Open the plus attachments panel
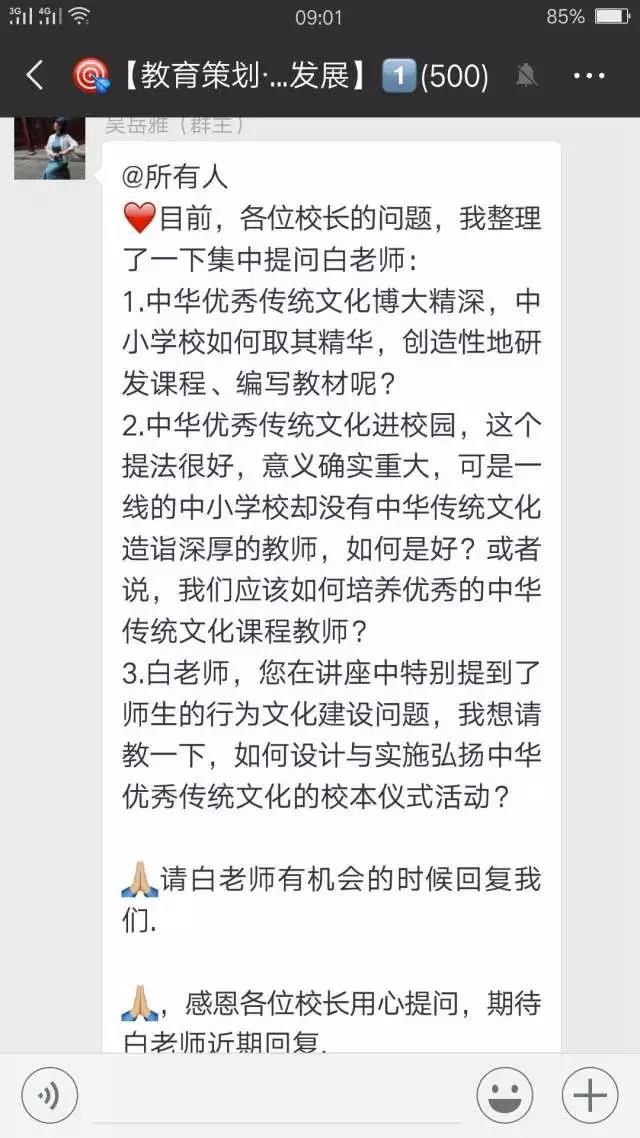 (590, 1096)
